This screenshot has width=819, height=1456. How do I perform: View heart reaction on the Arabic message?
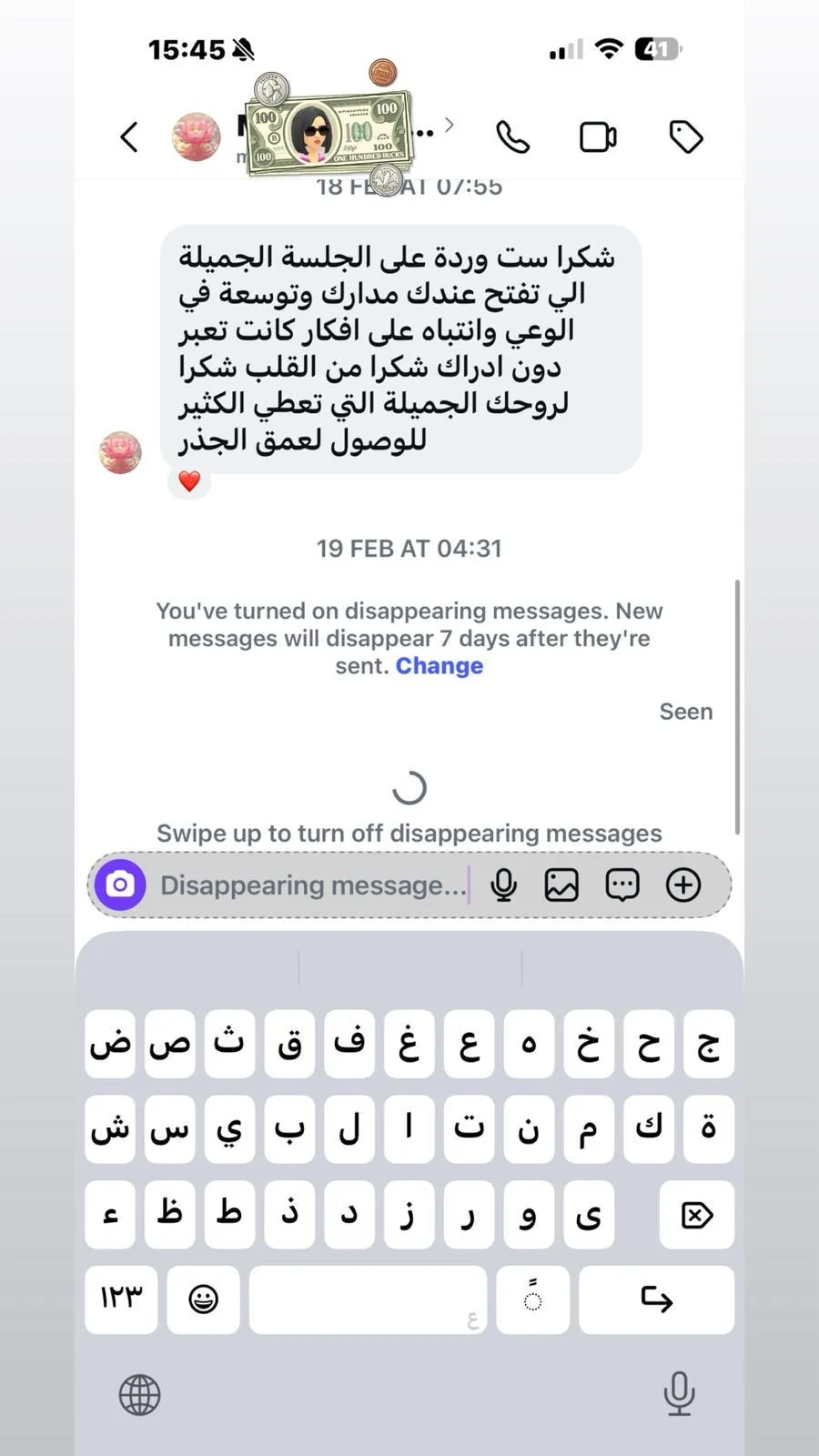tap(189, 481)
